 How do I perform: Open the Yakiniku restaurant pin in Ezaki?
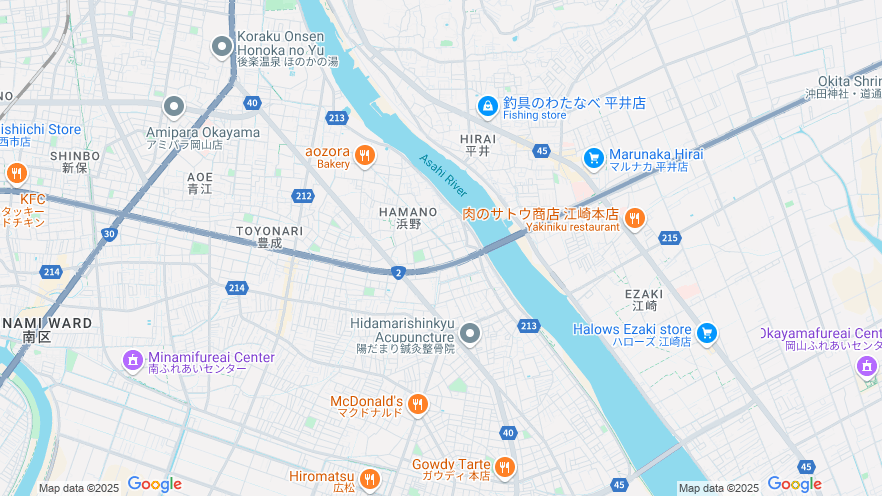tap(634, 218)
